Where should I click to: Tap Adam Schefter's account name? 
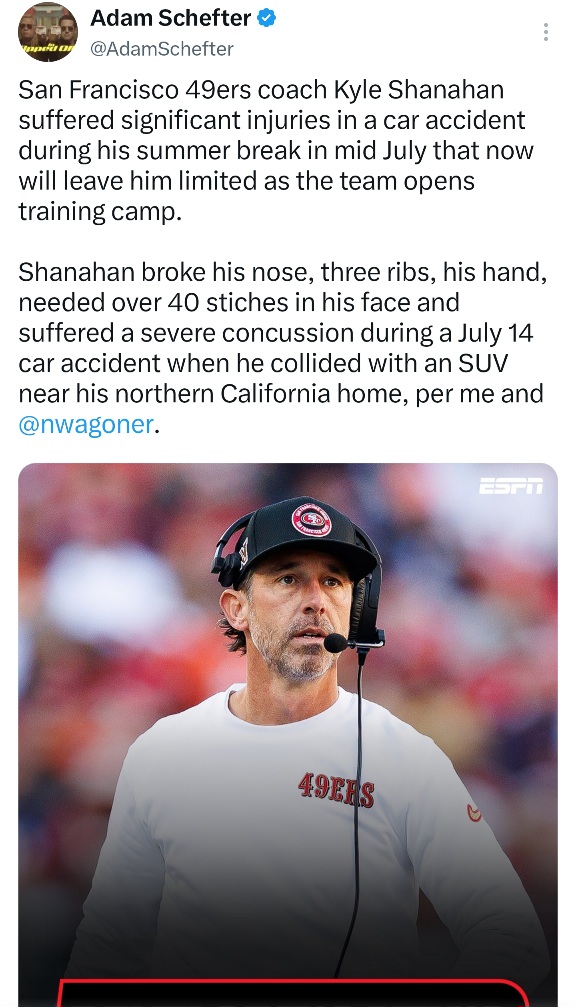click(170, 18)
